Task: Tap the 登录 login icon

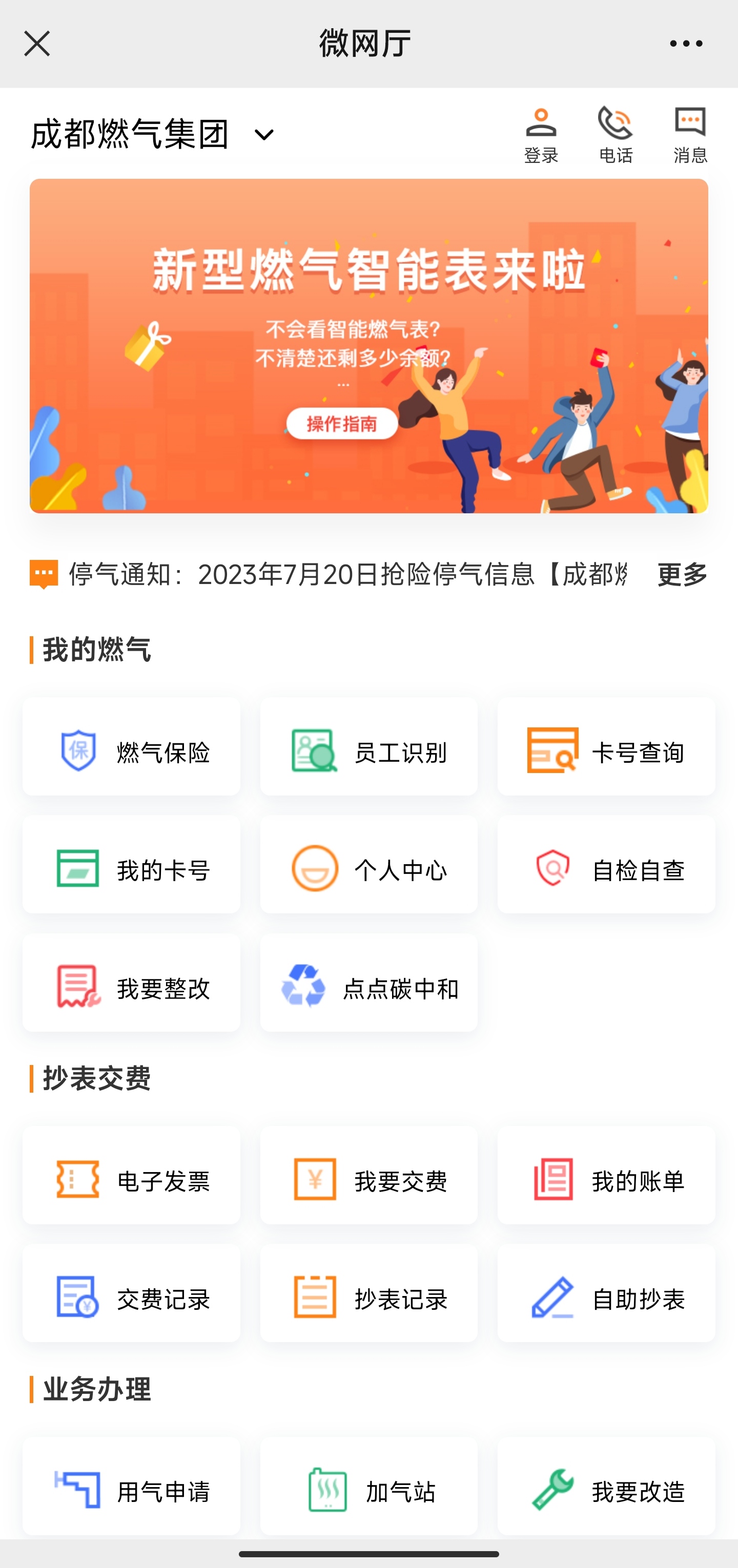Action: (541, 135)
